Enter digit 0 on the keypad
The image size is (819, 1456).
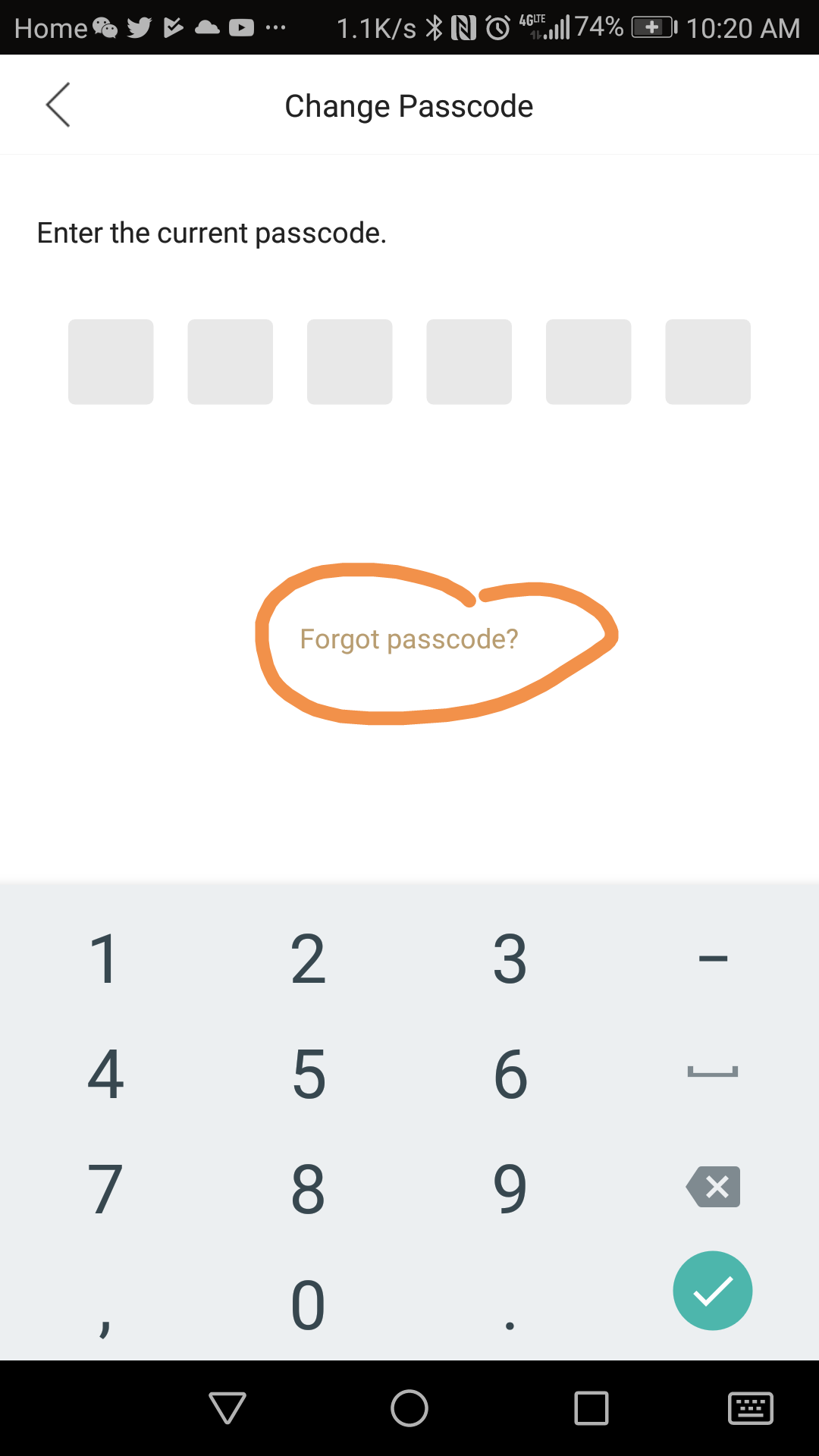click(308, 1304)
